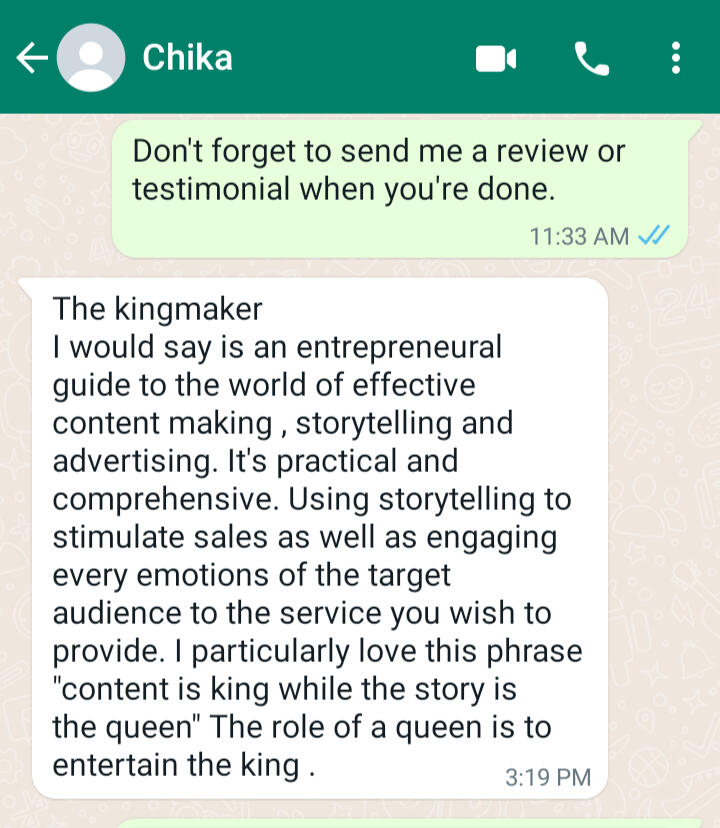Start a video call with Chika

click(x=496, y=59)
